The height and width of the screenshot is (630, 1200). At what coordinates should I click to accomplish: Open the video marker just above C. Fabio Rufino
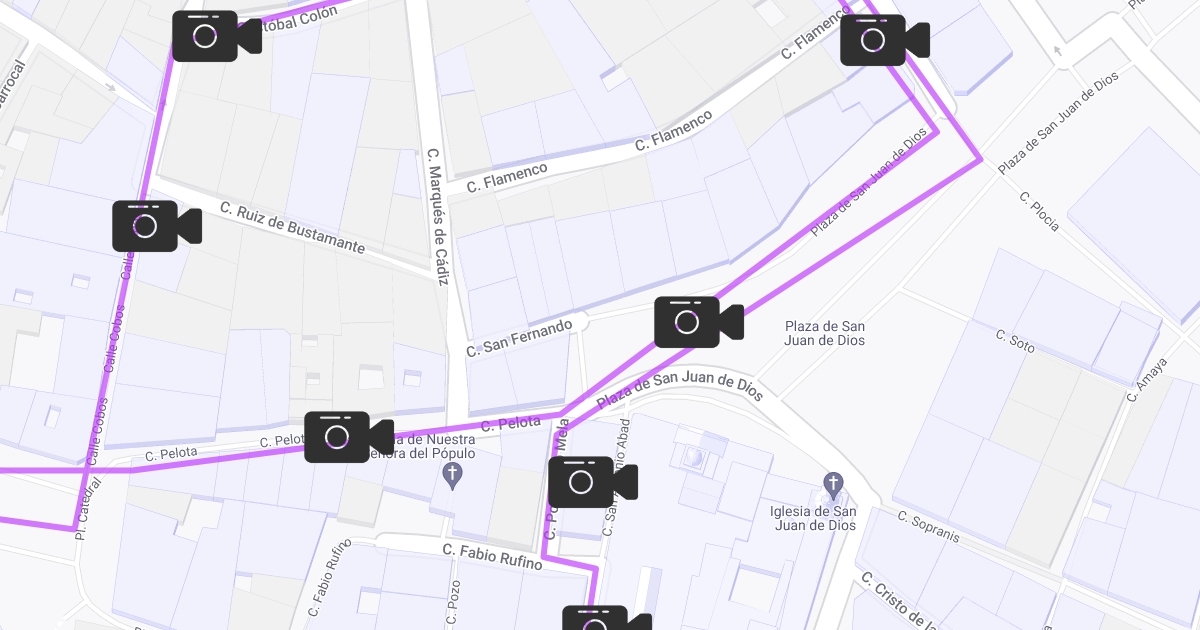point(591,482)
